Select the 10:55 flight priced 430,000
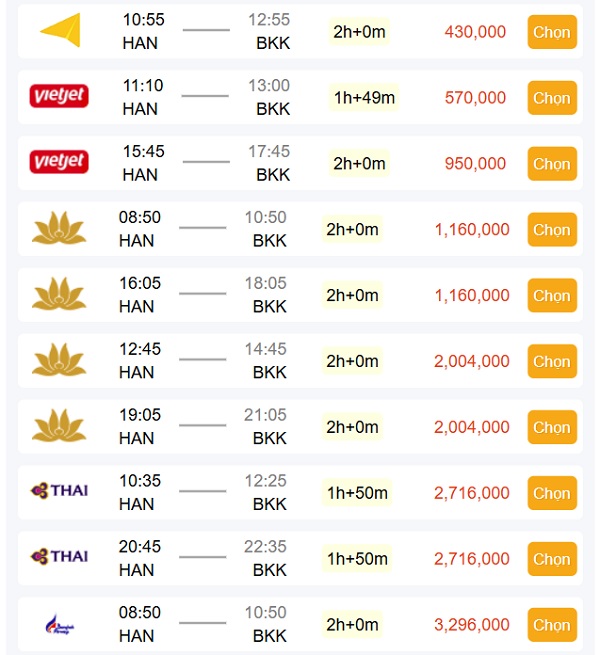600x655 pixels. click(551, 32)
